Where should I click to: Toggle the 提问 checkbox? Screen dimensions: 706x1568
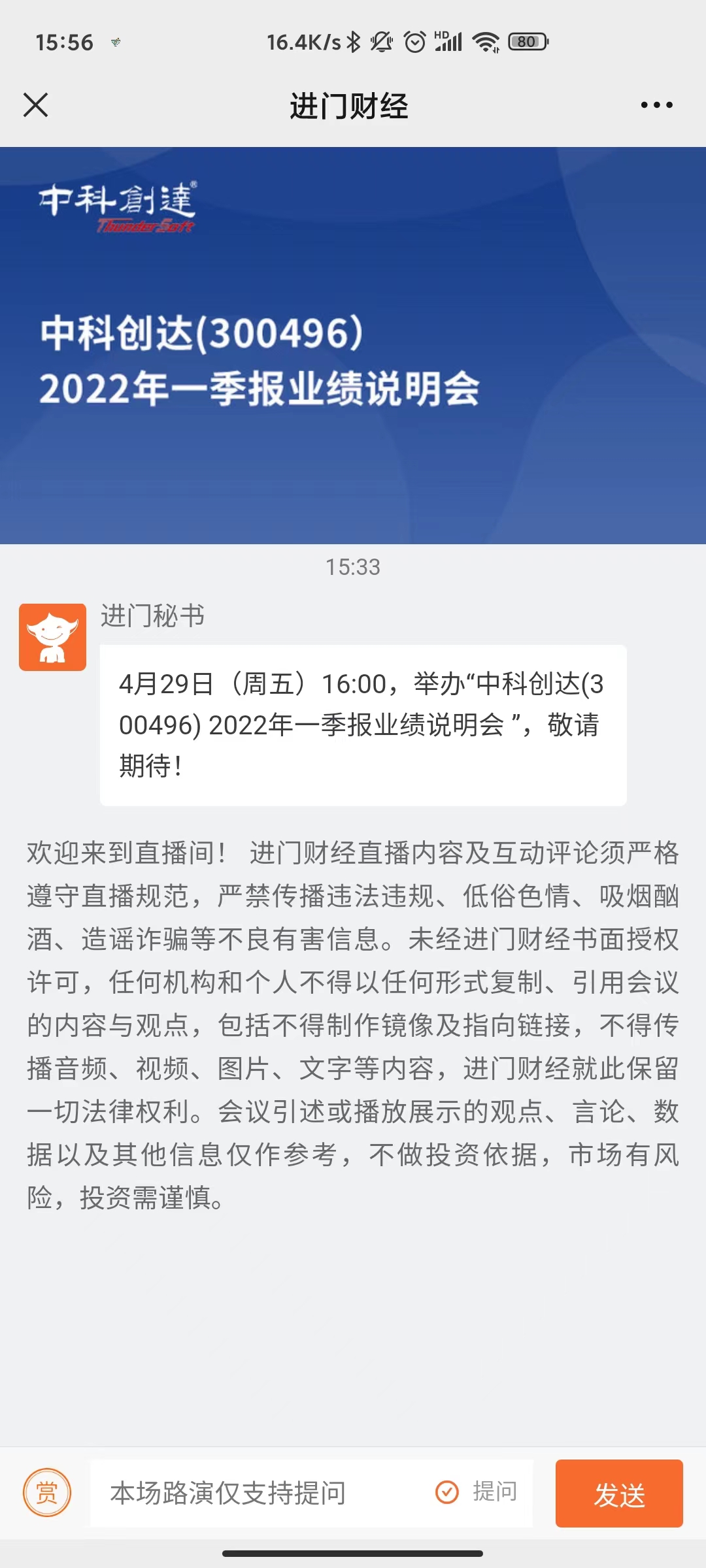[448, 1492]
